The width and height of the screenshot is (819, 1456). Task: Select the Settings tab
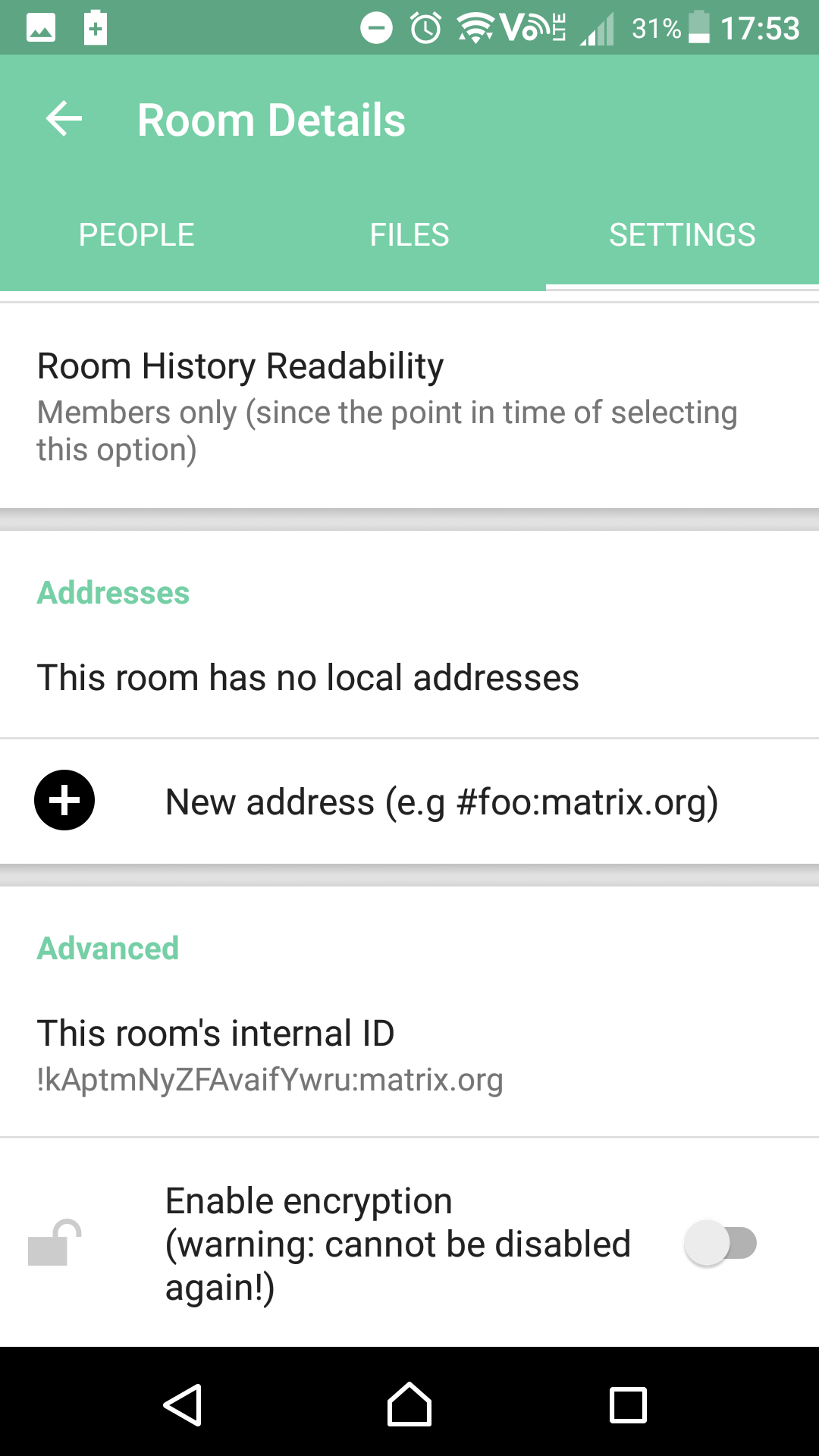coord(682,235)
